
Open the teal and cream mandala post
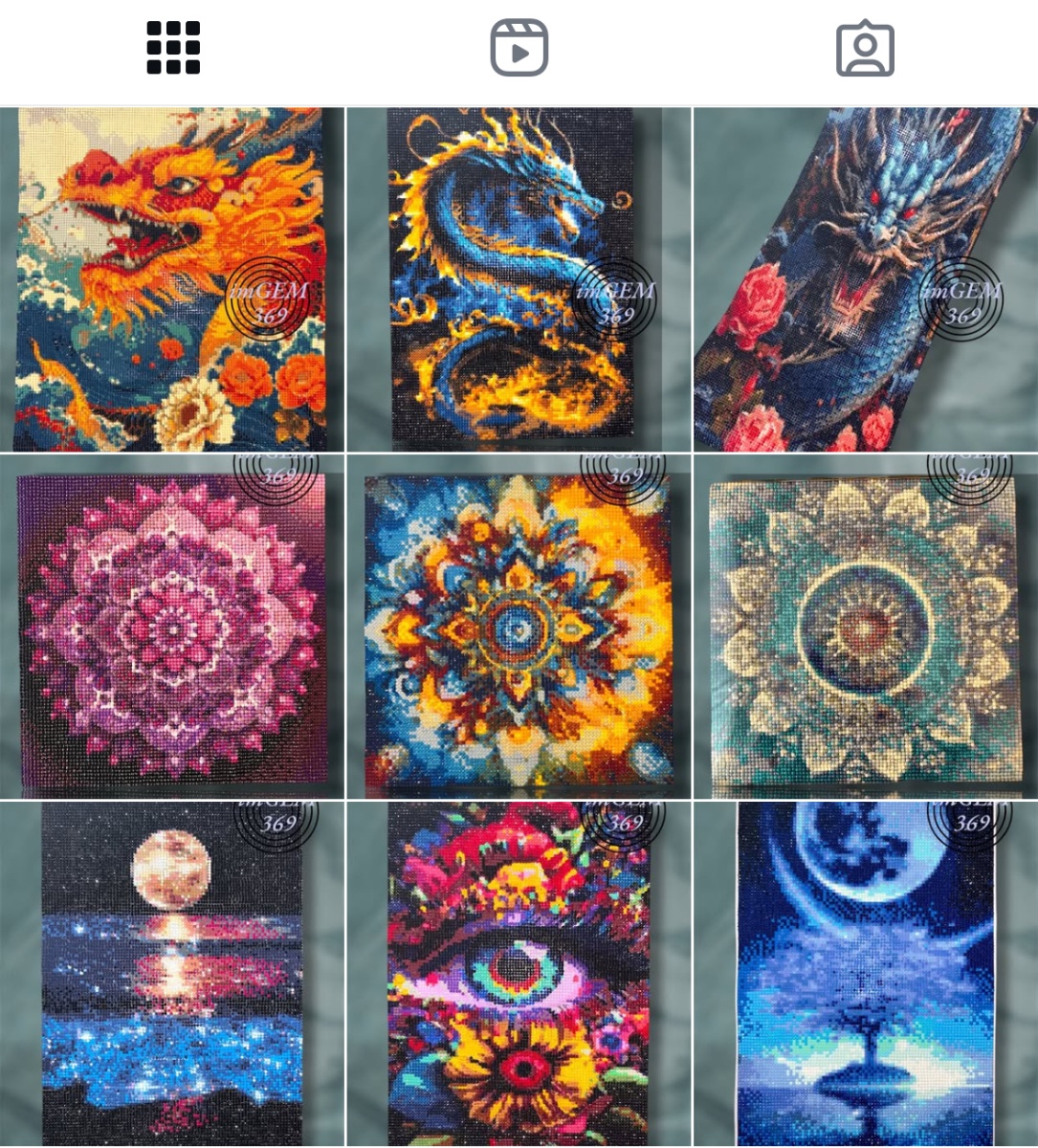coord(865,627)
